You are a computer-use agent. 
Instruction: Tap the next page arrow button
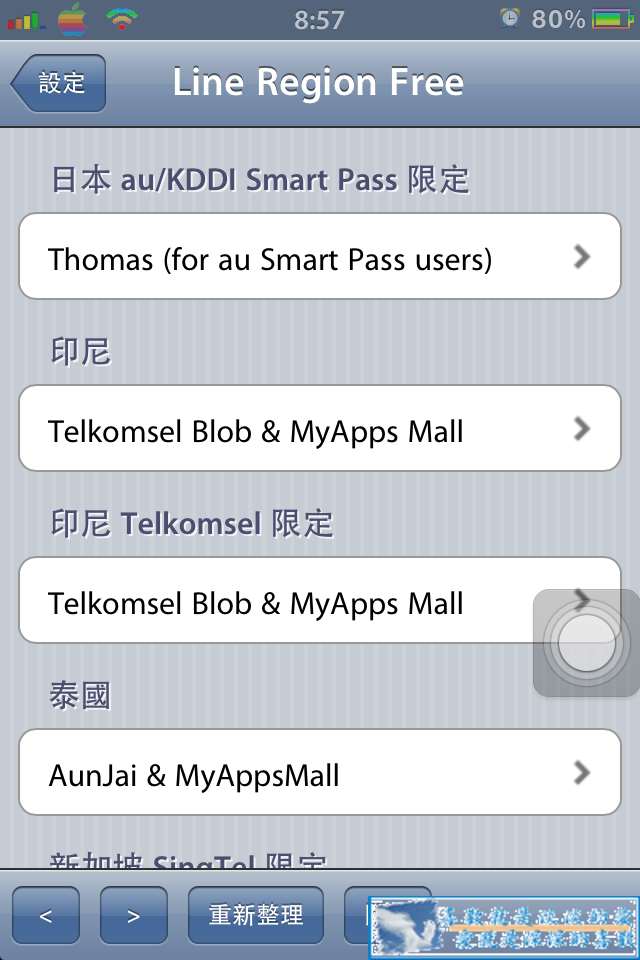[134, 915]
